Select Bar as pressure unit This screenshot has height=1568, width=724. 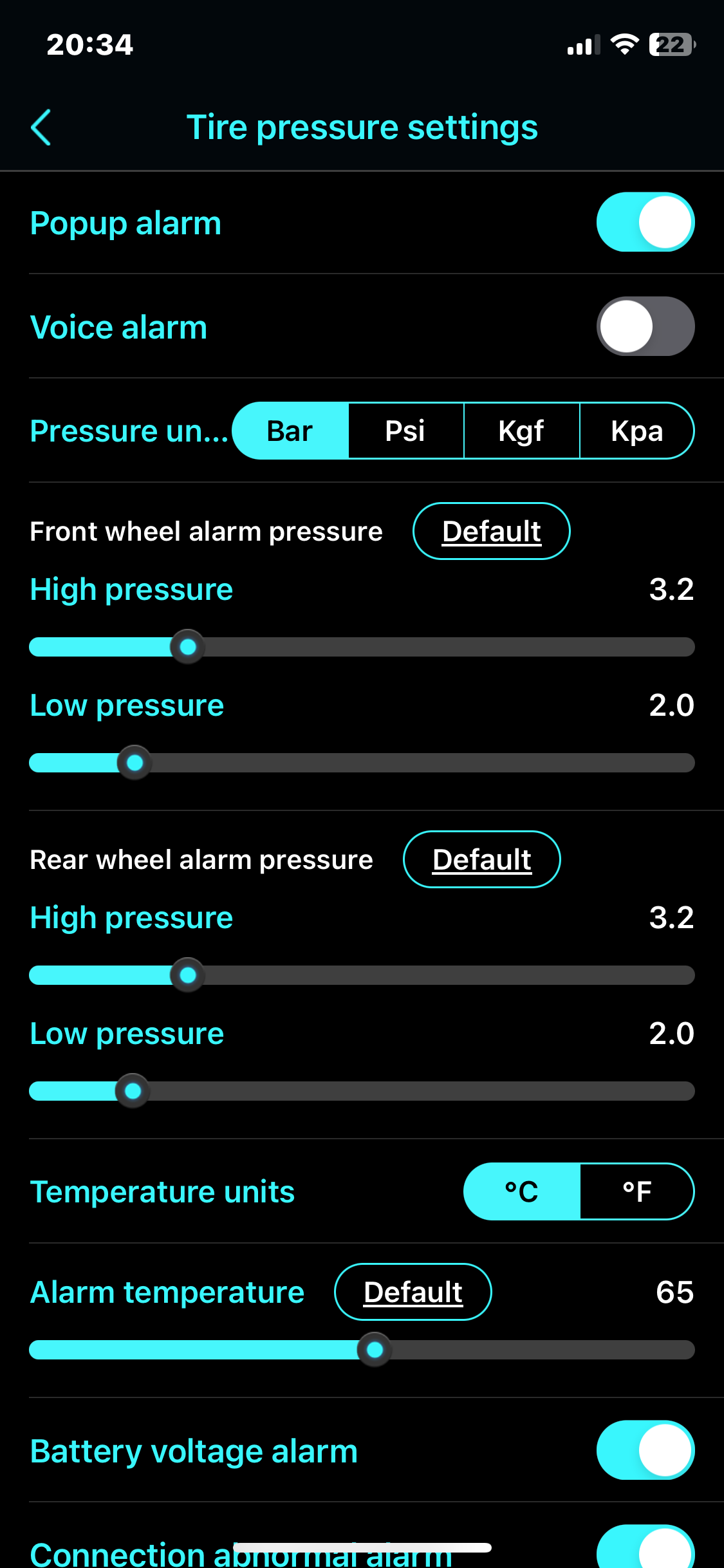click(x=290, y=431)
